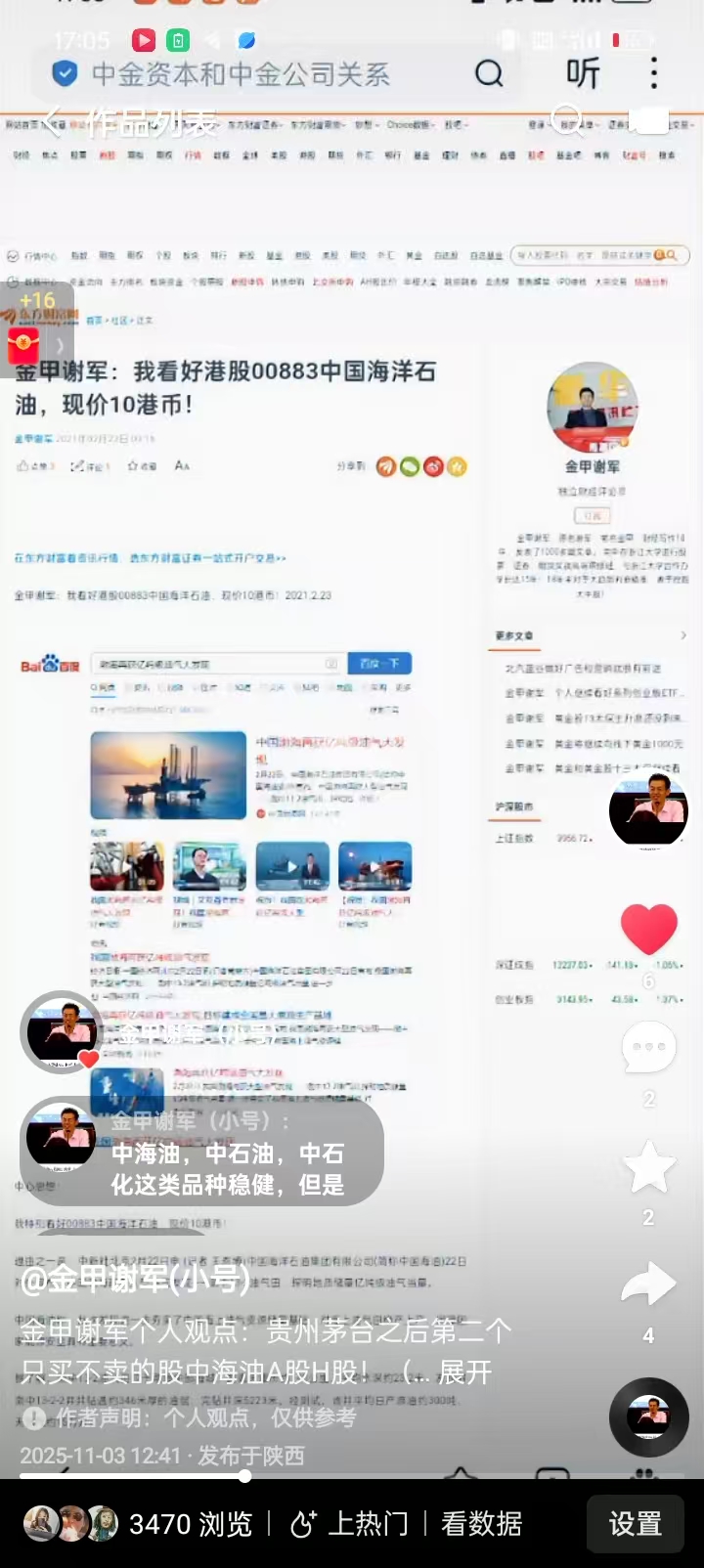Screen dimensions: 704x1568
Task: Open the 设置 button
Action: [635, 1523]
